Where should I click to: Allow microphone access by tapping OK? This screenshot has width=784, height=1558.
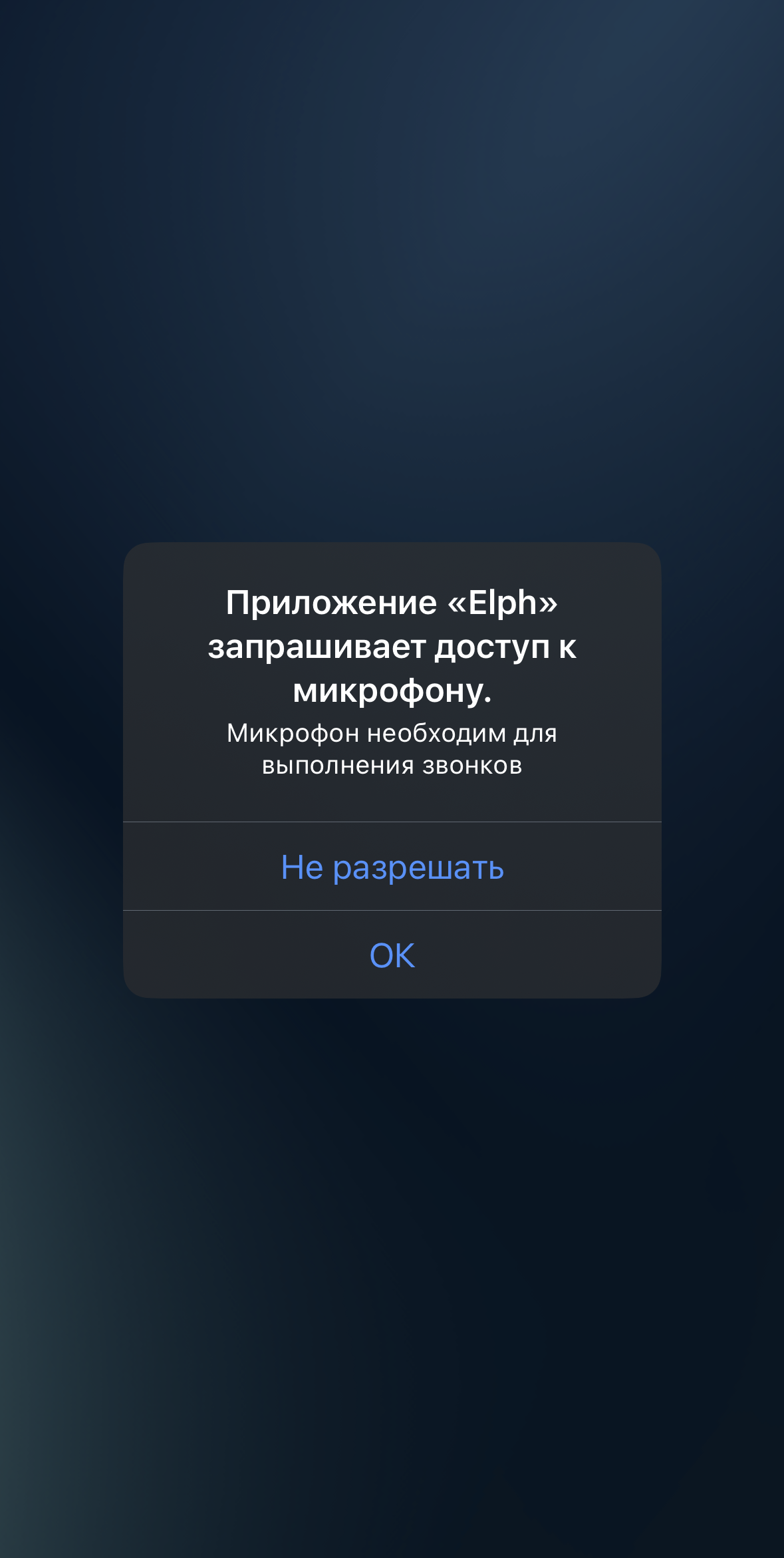(392, 955)
